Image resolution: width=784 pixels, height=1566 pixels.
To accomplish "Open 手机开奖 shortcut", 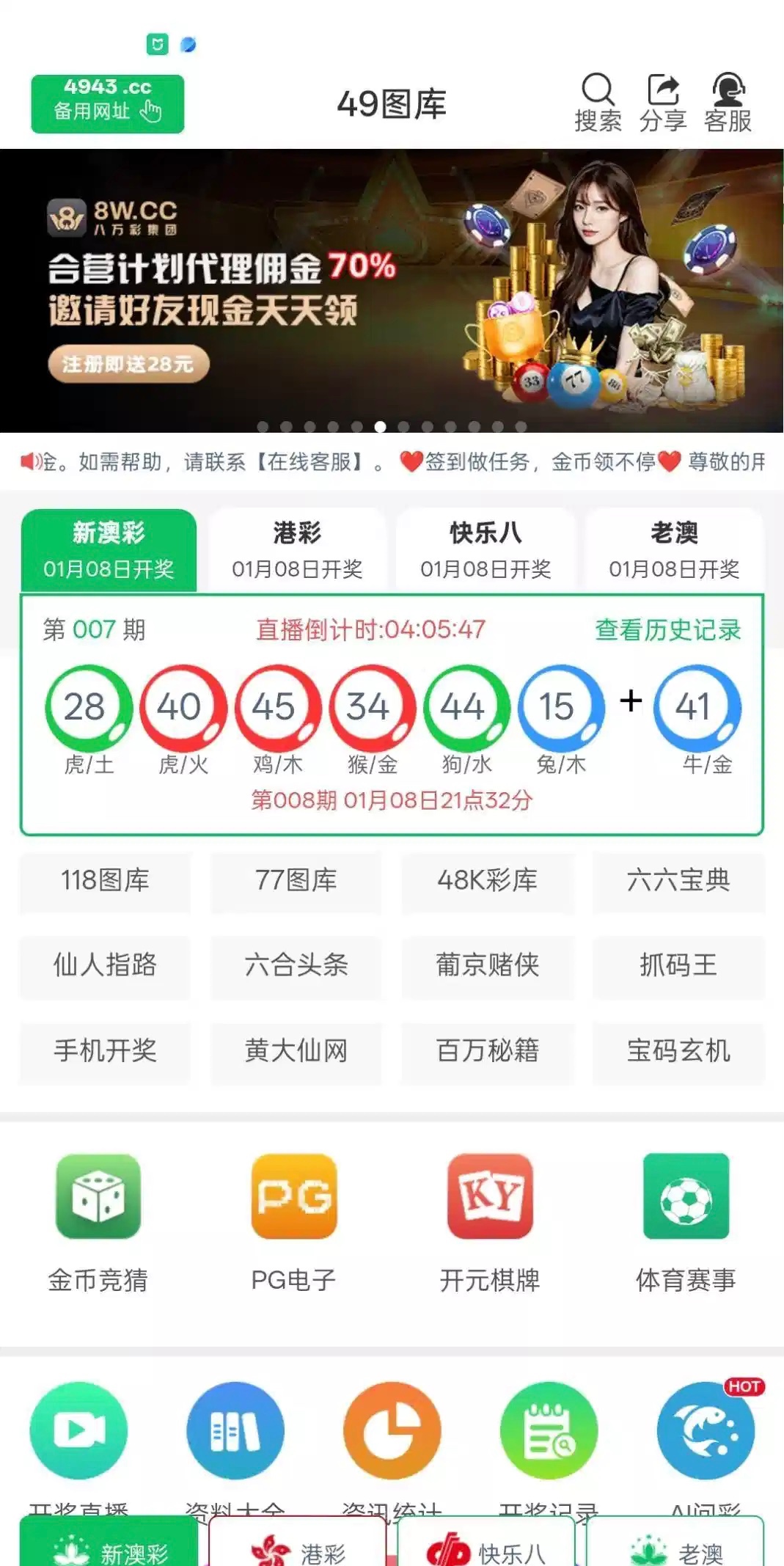I will [x=105, y=1051].
